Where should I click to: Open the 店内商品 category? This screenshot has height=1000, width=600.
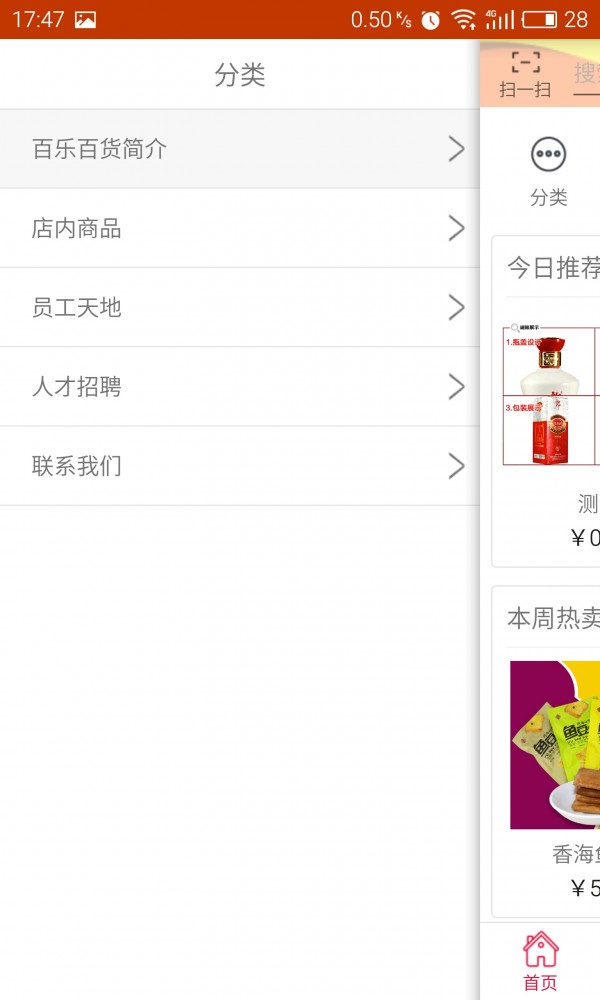tap(240, 228)
